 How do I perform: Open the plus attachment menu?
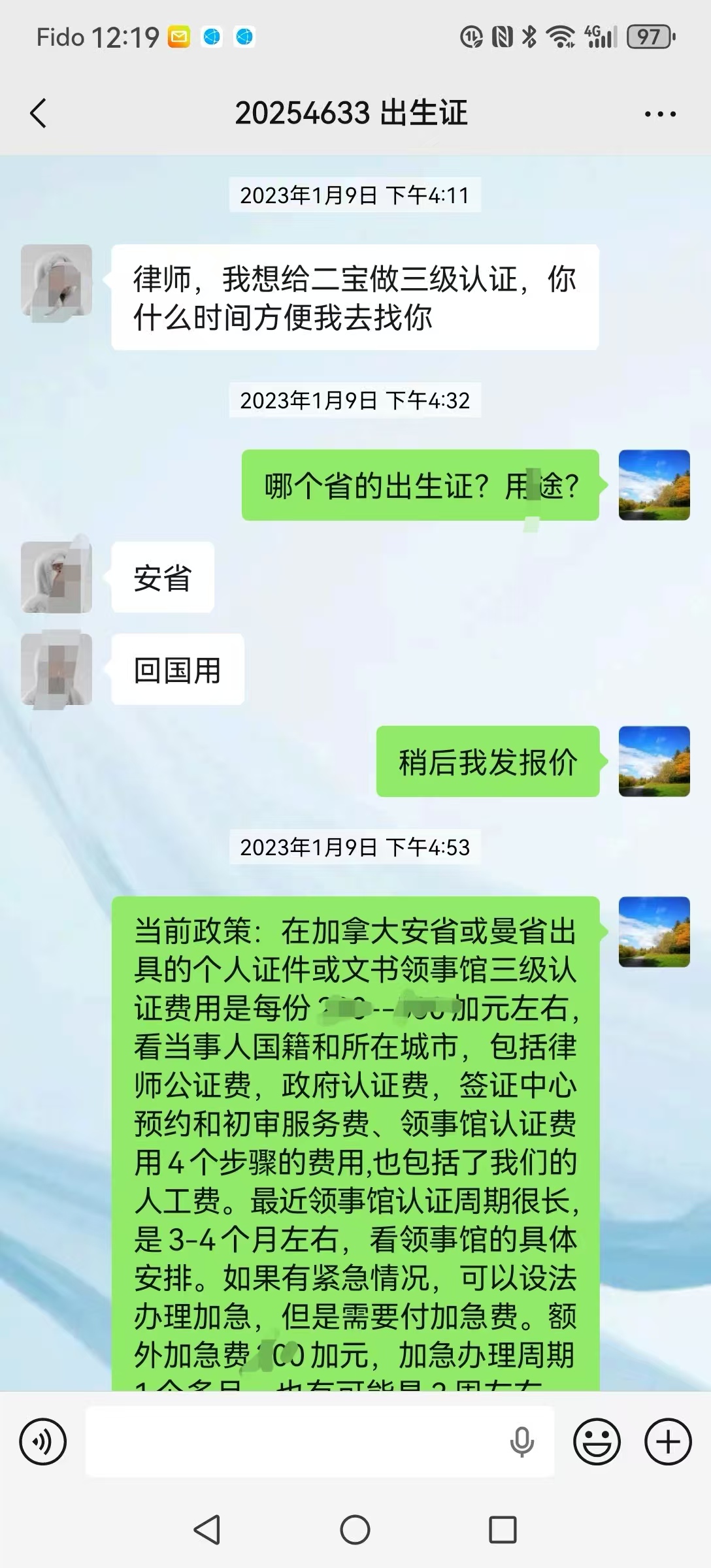pos(668,1441)
